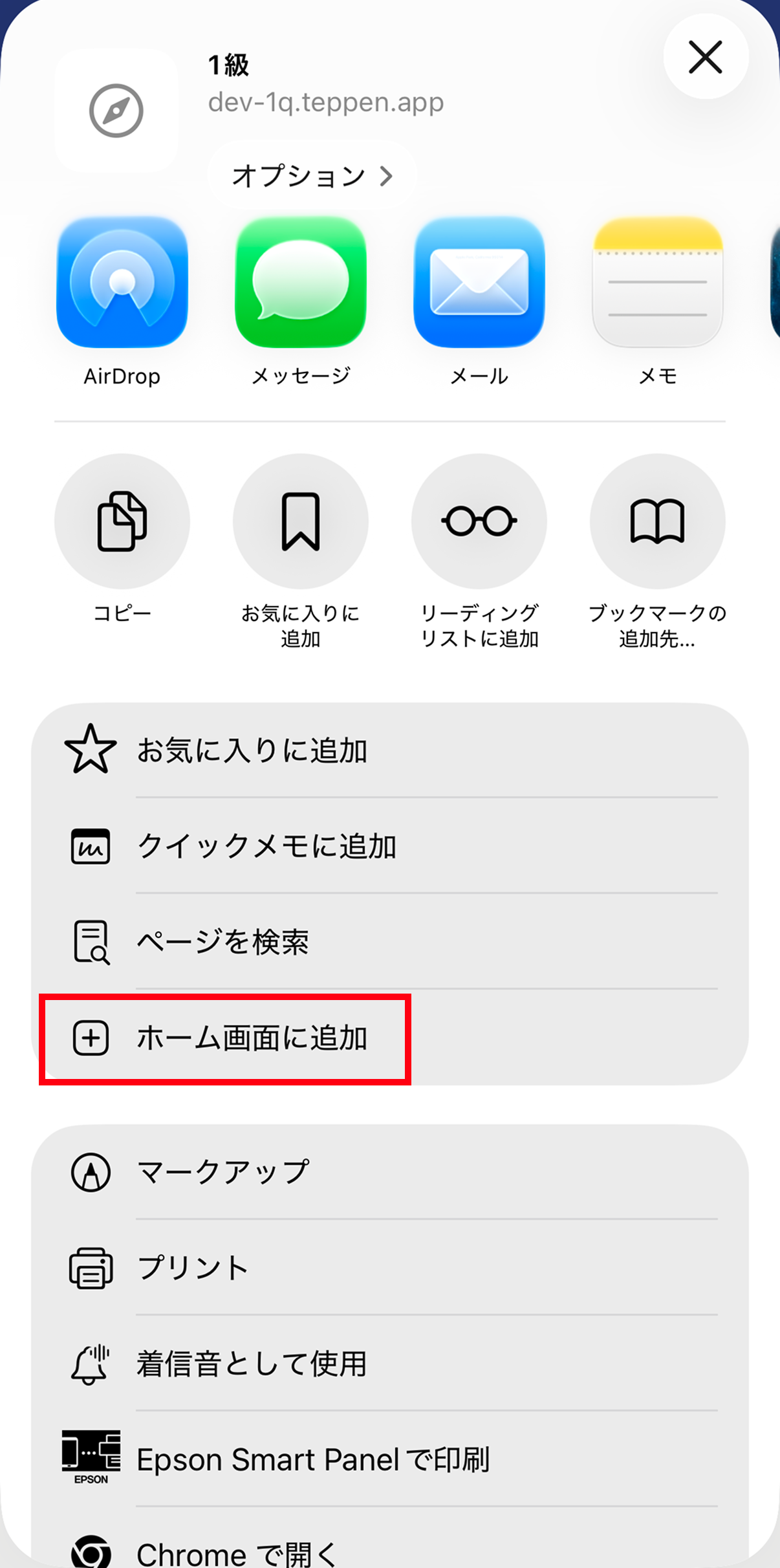This screenshot has height=1568, width=780.
Task: Share the link through メッセージ
Action: 301,283
